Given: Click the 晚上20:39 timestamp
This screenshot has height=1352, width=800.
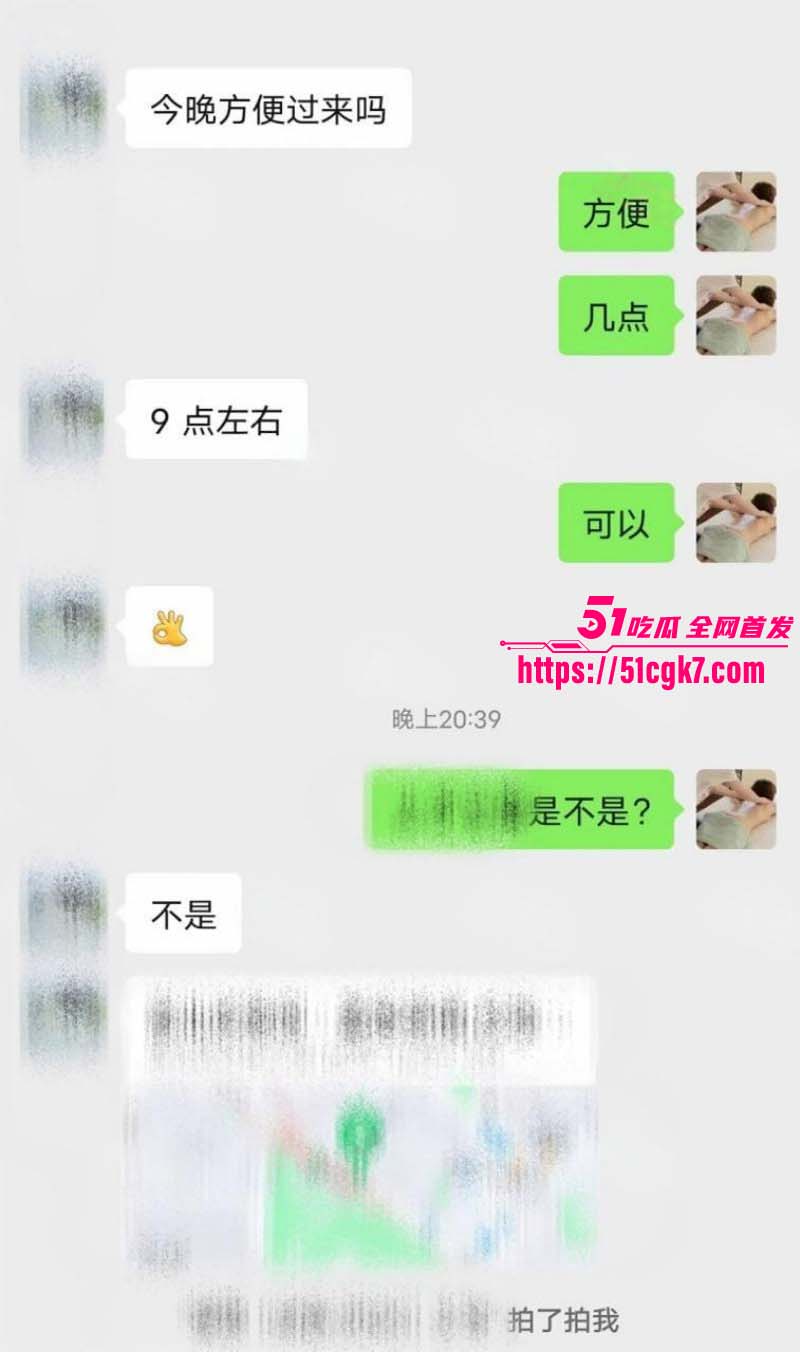Looking at the screenshot, I should [445, 718].
